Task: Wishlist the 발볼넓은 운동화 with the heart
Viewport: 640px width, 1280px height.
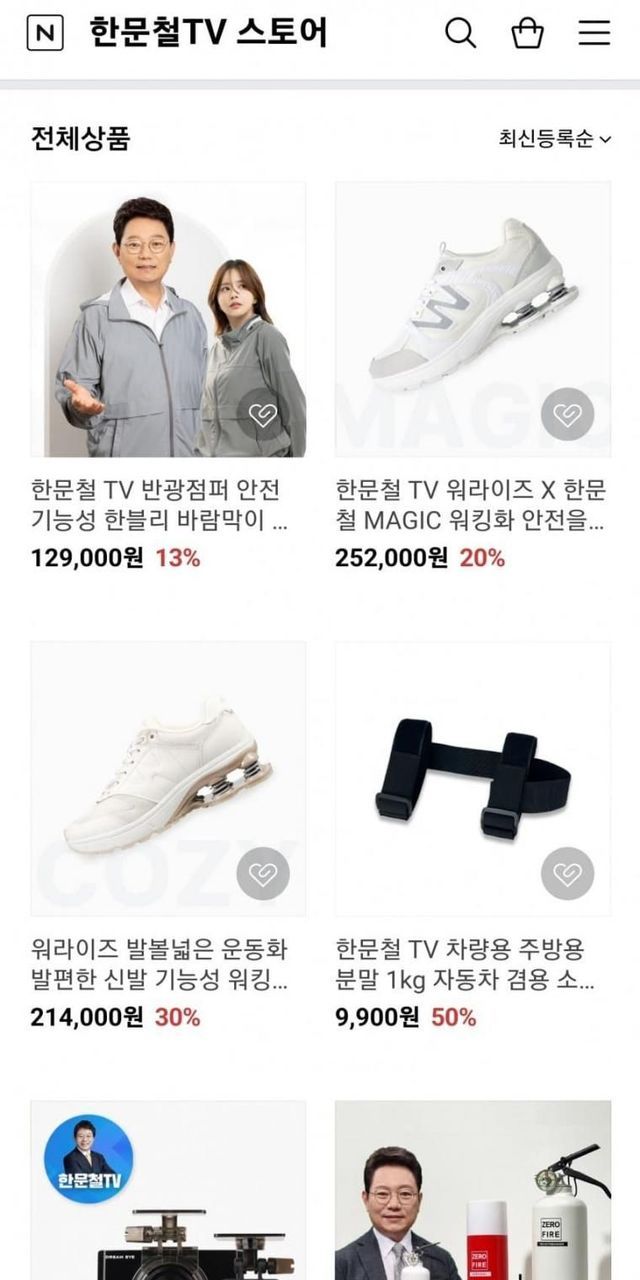Action: (x=263, y=874)
